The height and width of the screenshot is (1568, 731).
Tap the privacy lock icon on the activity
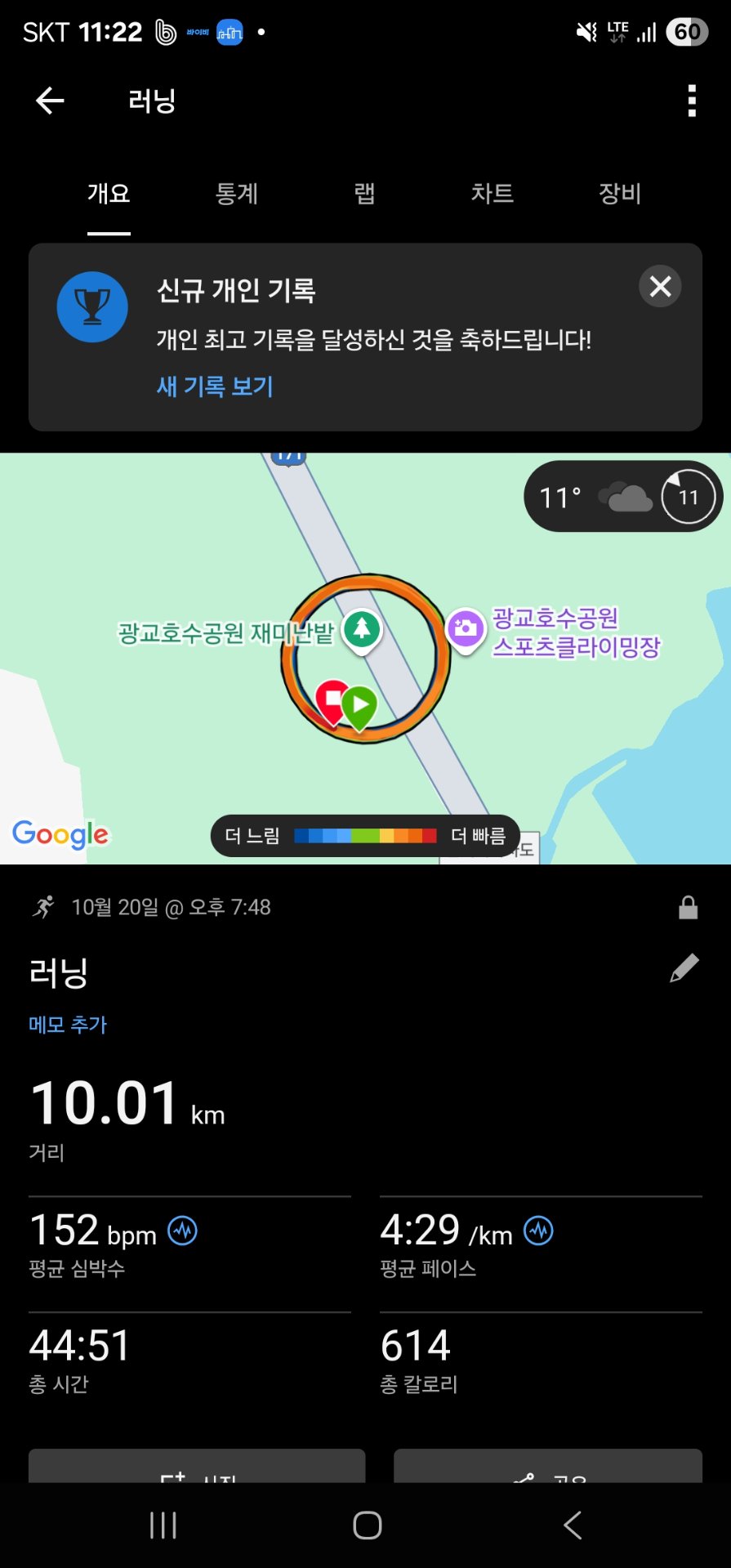689,906
